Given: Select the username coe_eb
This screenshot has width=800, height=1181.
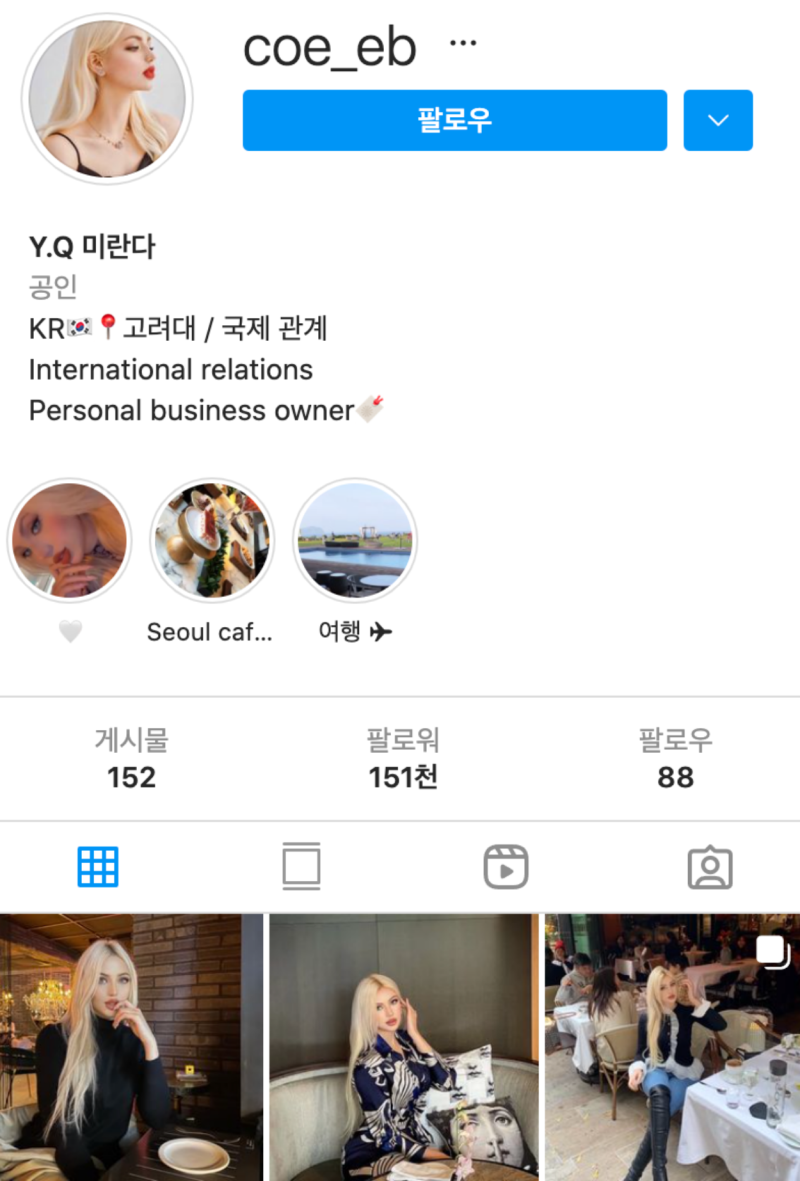Looking at the screenshot, I should coord(330,45).
